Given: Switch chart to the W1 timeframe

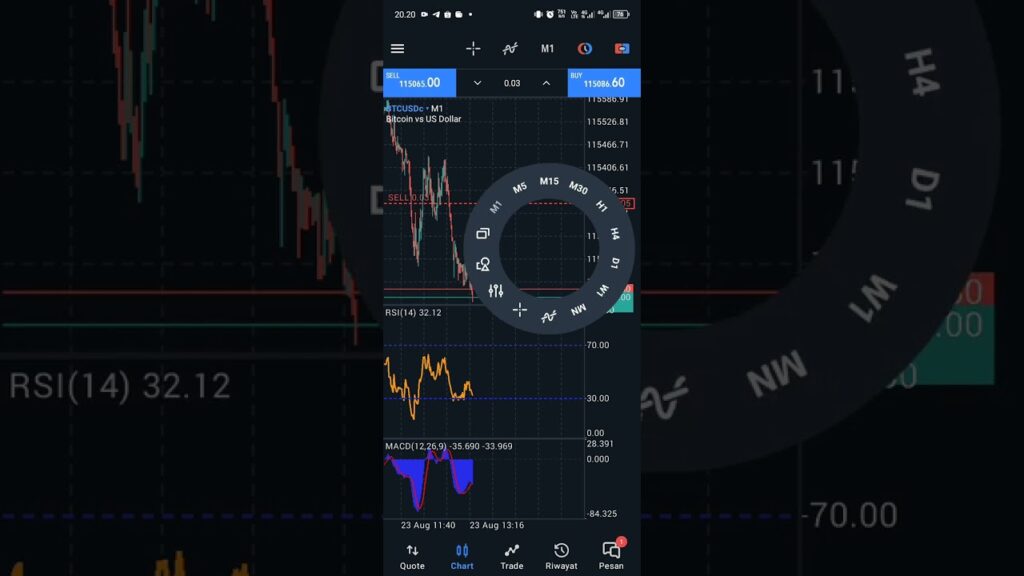Looking at the screenshot, I should 603,290.
